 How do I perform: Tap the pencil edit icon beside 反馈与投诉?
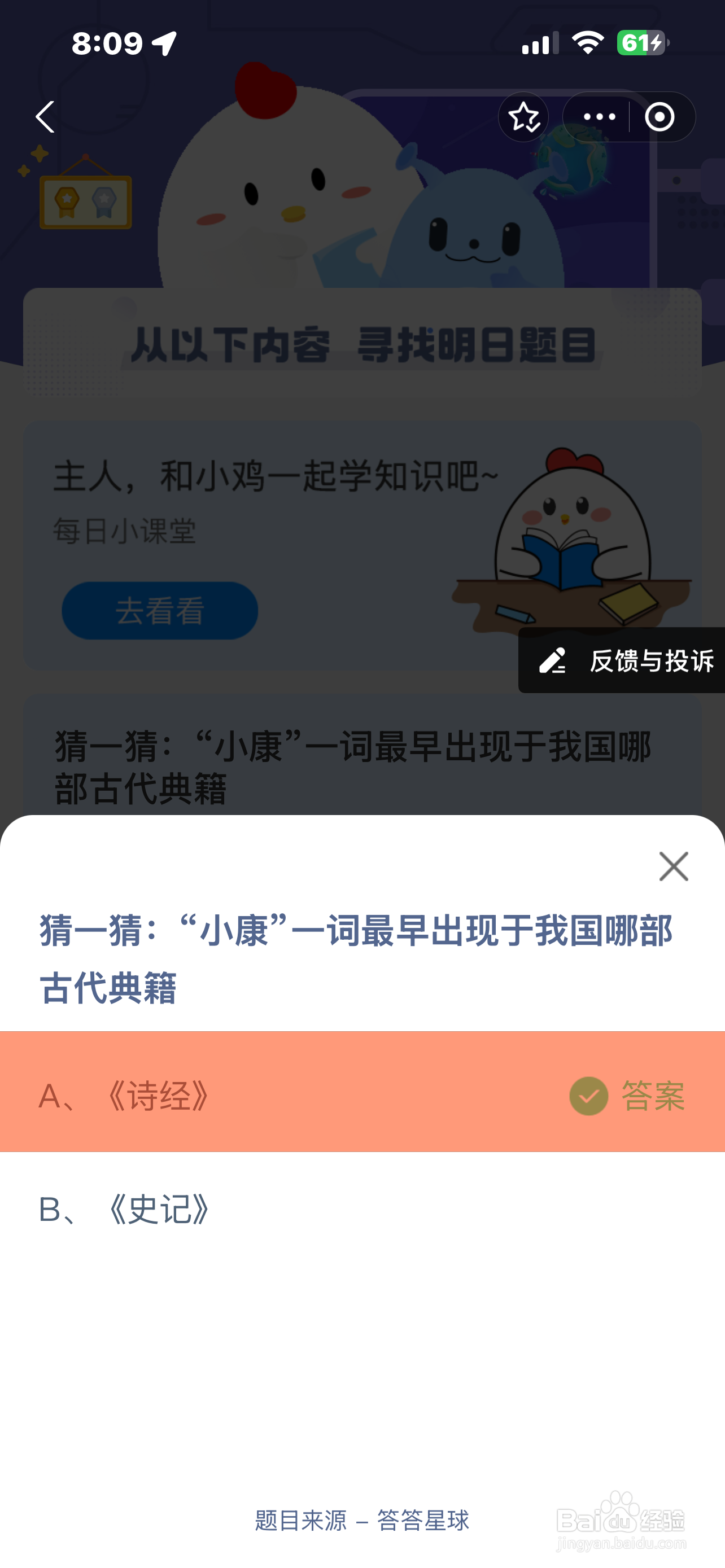point(553,663)
